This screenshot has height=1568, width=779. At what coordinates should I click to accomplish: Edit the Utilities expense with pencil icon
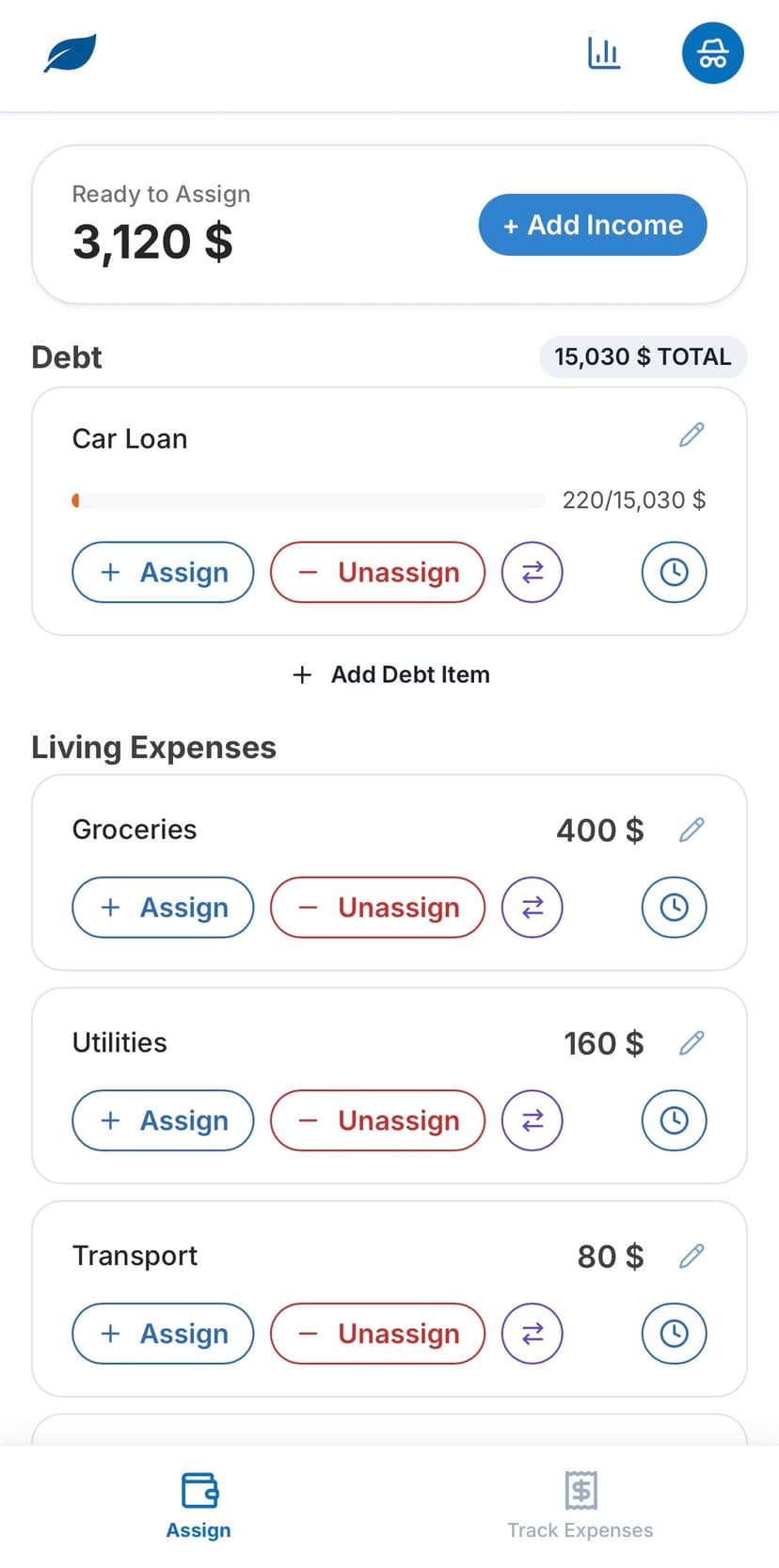coord(692,1043)
